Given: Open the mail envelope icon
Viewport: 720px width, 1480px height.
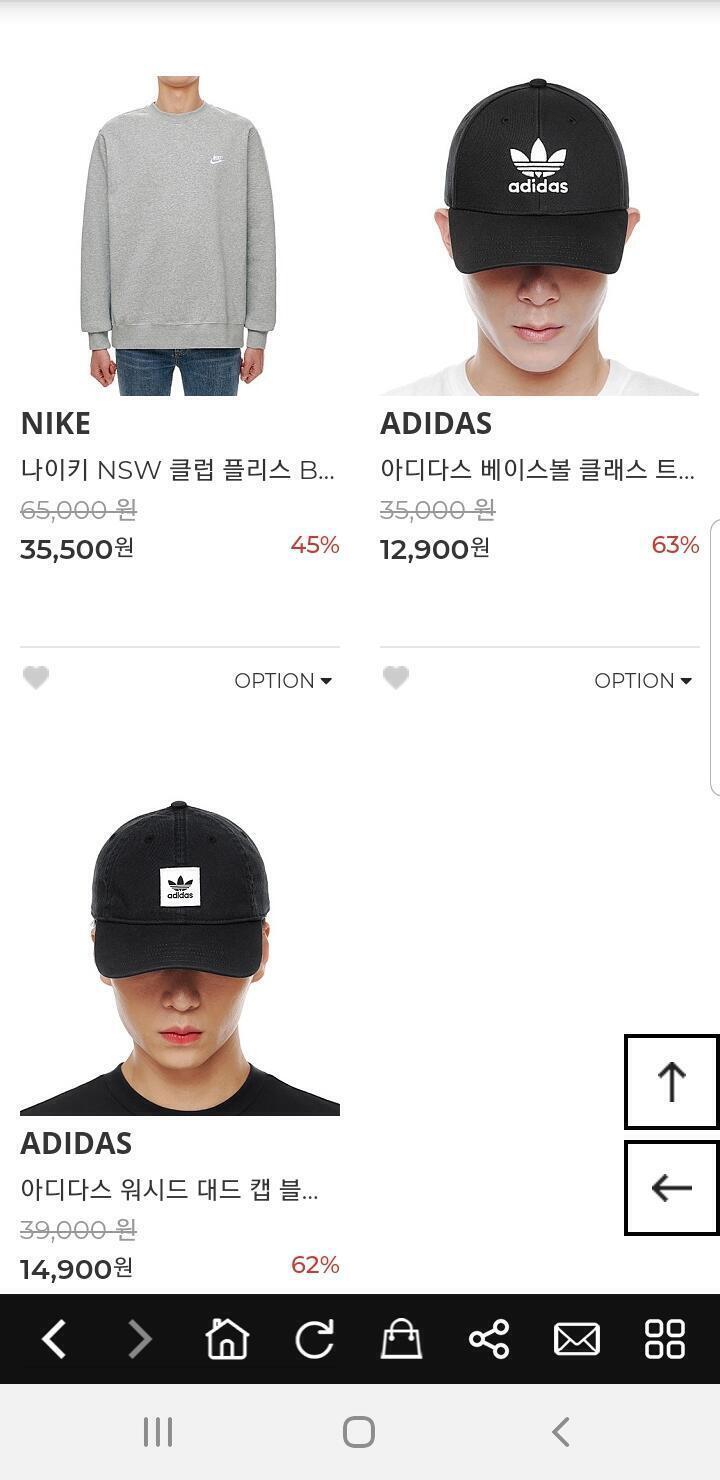Looking at the screenshot, I should point(577,1339).
